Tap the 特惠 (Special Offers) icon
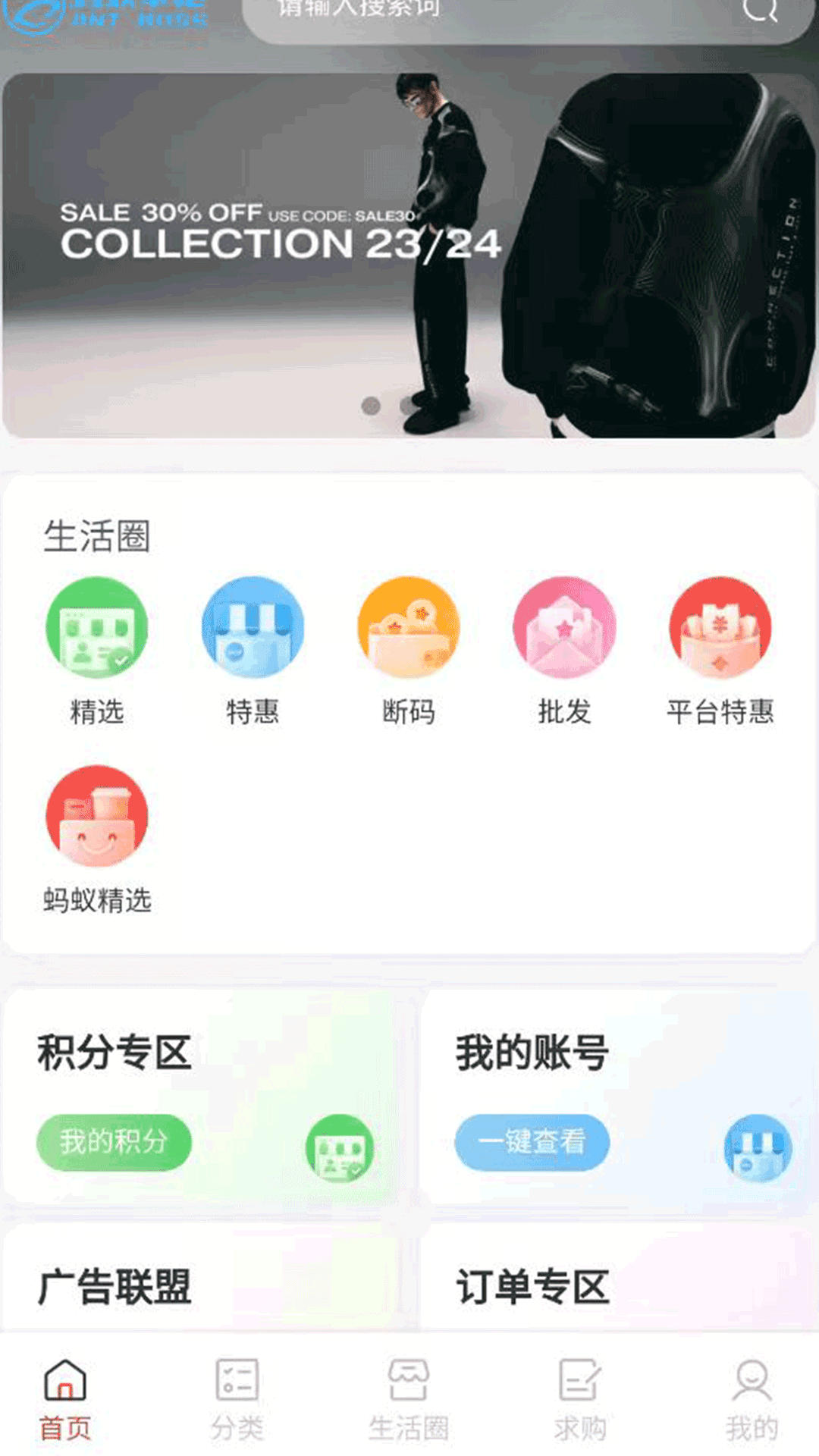819x1456 pixels. pos(253,627)
